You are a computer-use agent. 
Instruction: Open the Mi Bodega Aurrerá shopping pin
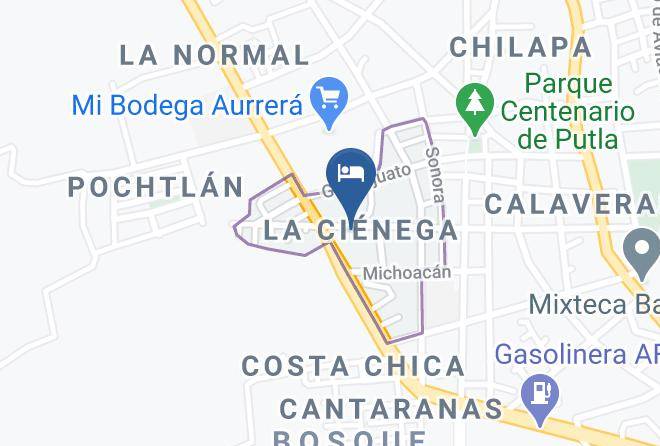click(x=329, y=103)
